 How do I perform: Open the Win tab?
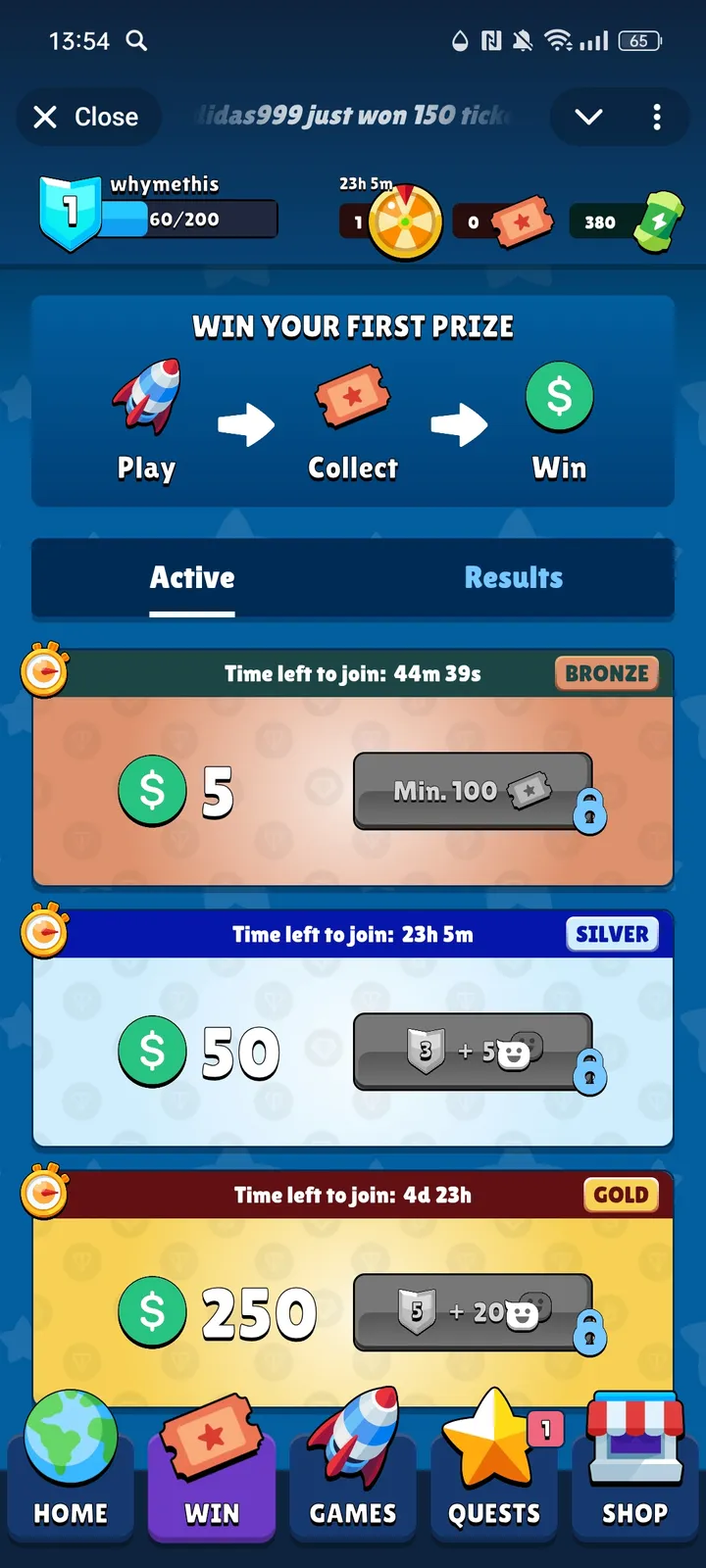(x=212, y=1470)
